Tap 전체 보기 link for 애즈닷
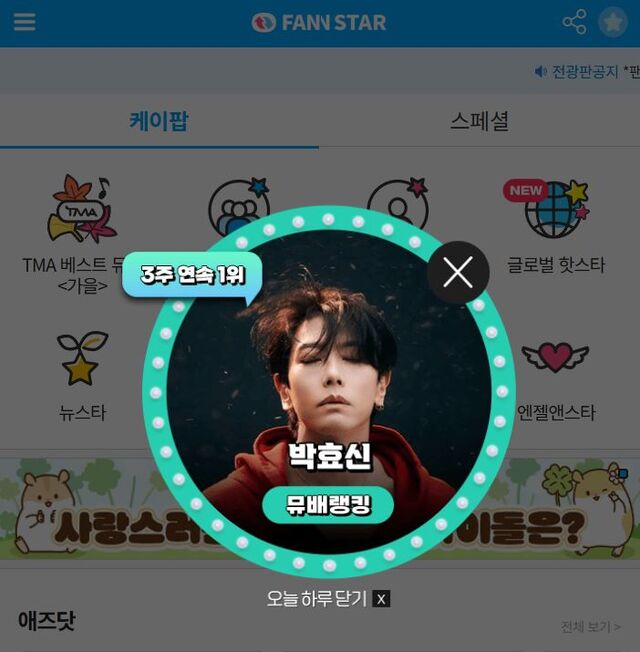640x652 pixels. [x=590, y=627]
